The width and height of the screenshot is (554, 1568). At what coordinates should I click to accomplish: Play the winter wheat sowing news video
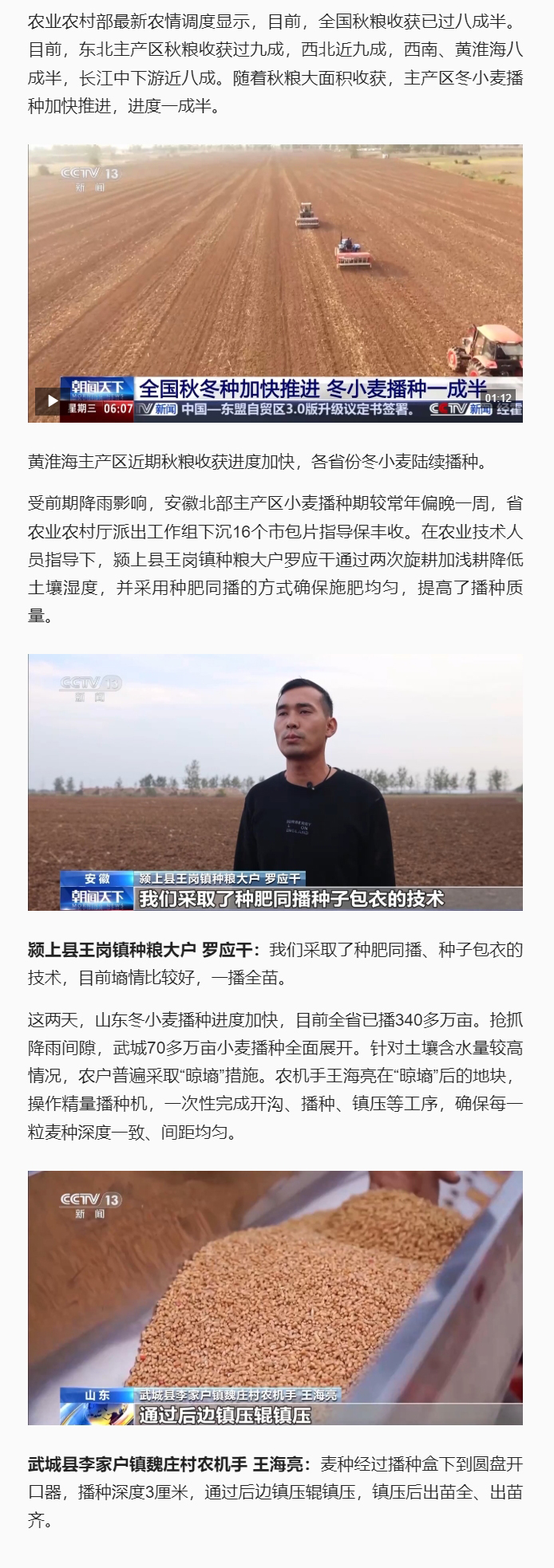coord(53,402)
